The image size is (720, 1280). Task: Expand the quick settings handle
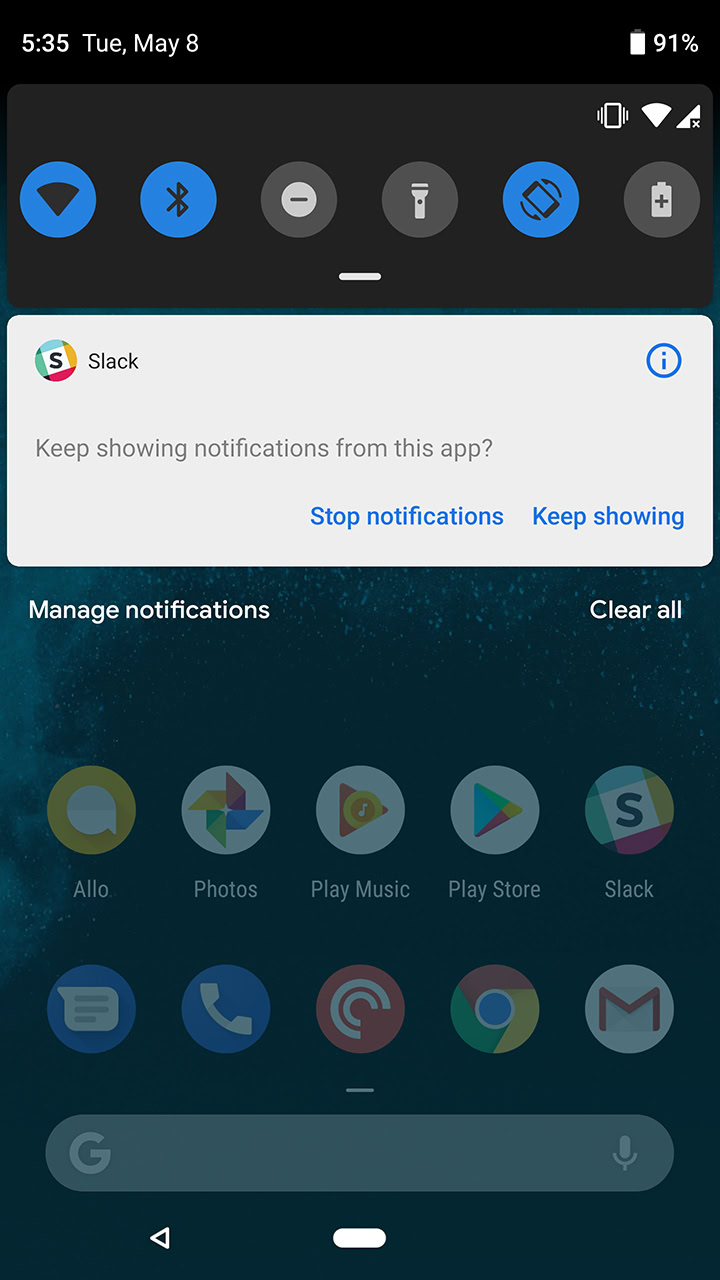click(x=360, y=277)
